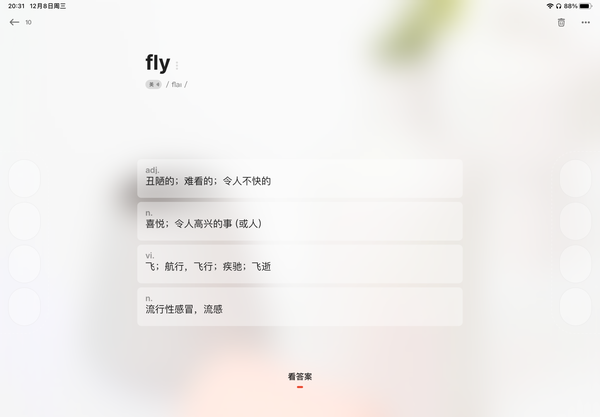Select answer 丑陋的；难看的；令人不快的
Image resolution: width=600 pixels, height=417 pixels.
click(299, 178)
